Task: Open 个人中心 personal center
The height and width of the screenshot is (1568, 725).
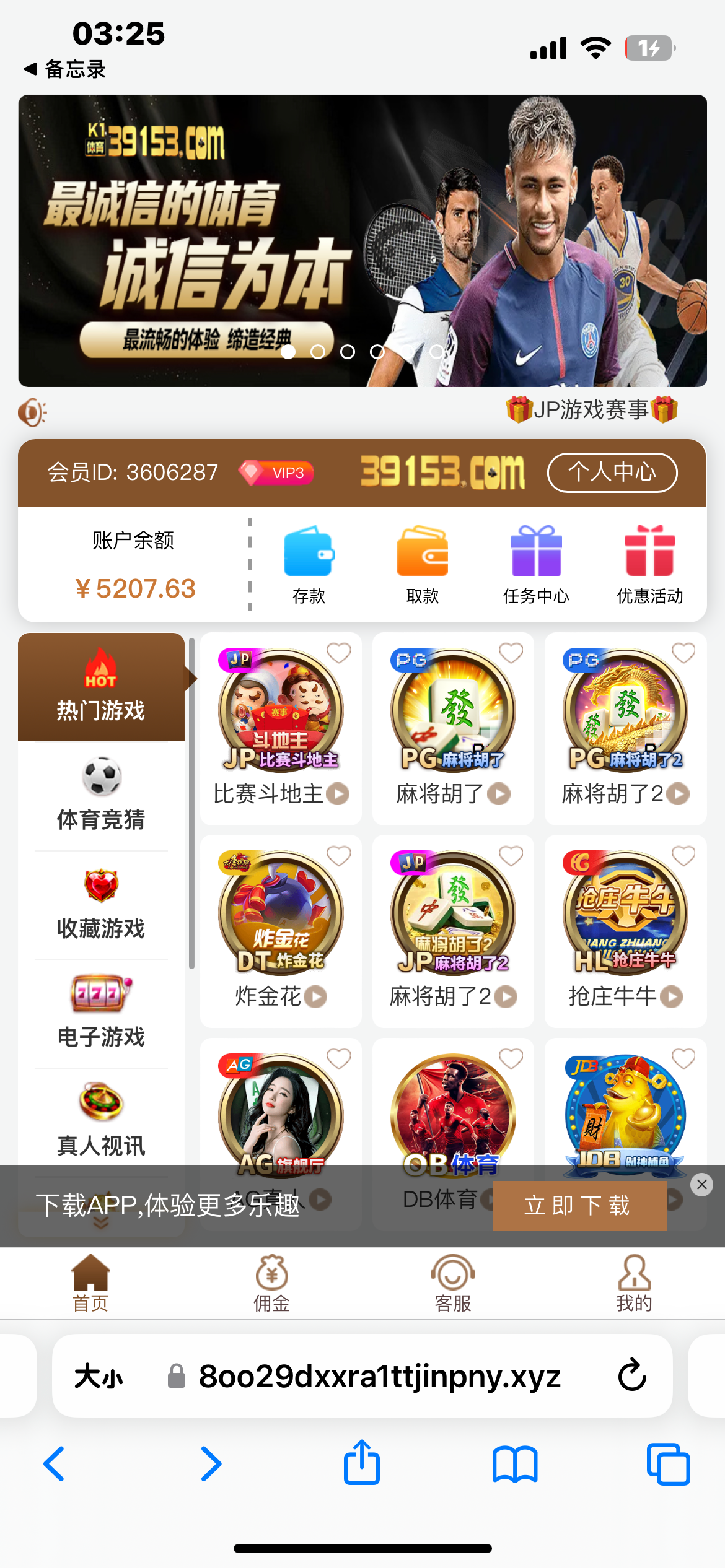Action: click(612, 473)
